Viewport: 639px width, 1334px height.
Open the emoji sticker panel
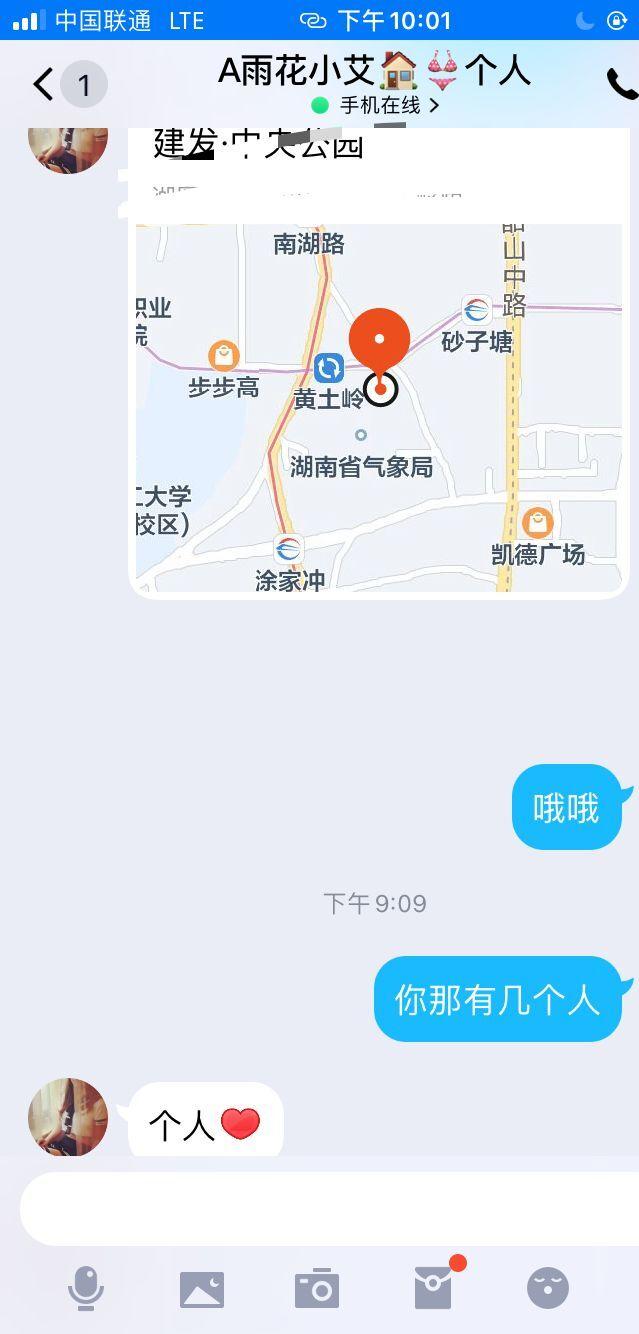pos(548,1288)
